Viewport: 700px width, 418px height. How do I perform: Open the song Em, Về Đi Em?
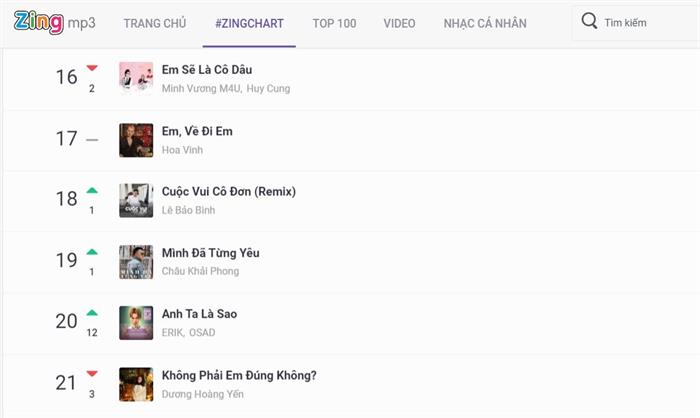coord(197,131)
